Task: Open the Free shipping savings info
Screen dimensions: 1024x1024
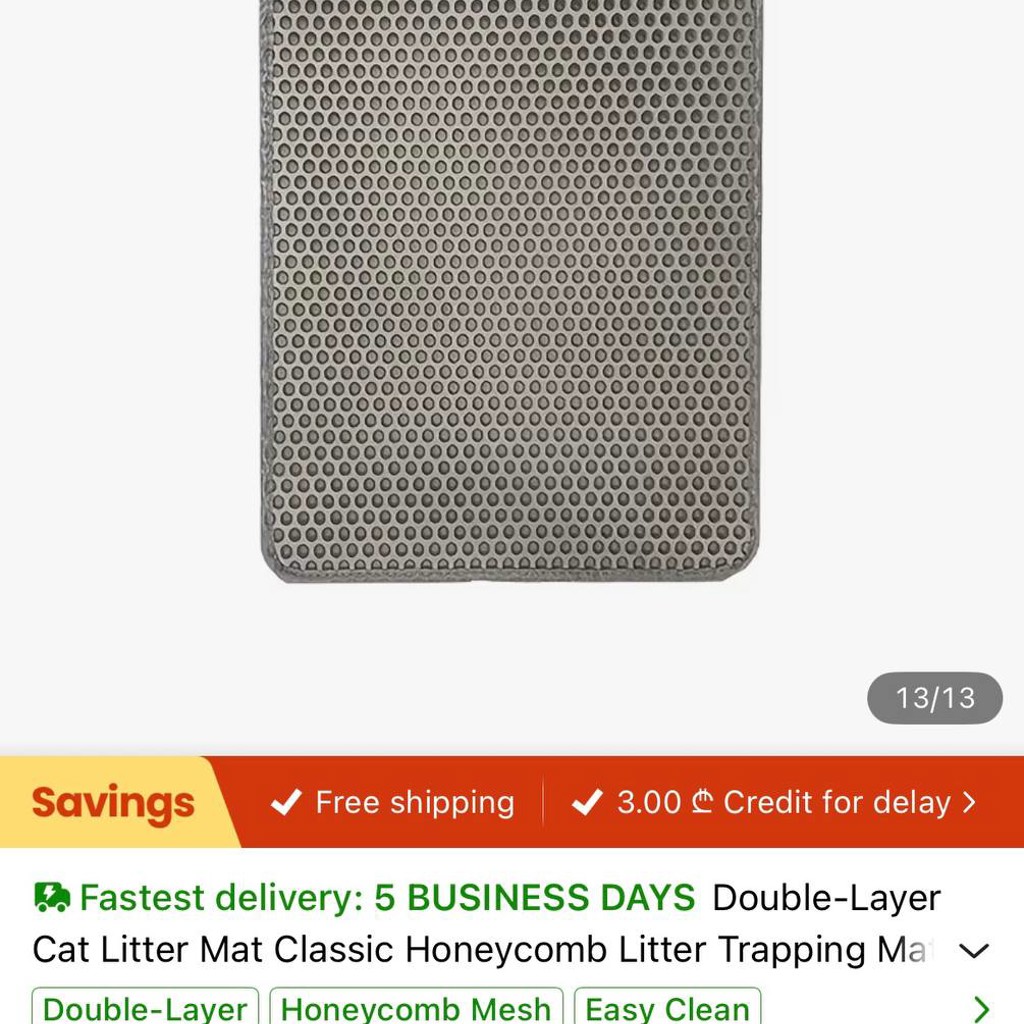Action: point(393,802)
